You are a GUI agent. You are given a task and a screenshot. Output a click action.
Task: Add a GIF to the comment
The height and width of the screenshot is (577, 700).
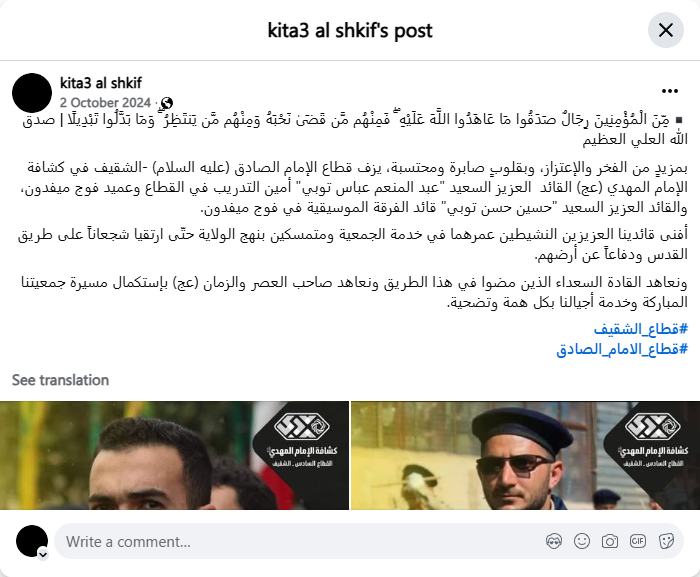pyautogui.click(x=638, y=542)
